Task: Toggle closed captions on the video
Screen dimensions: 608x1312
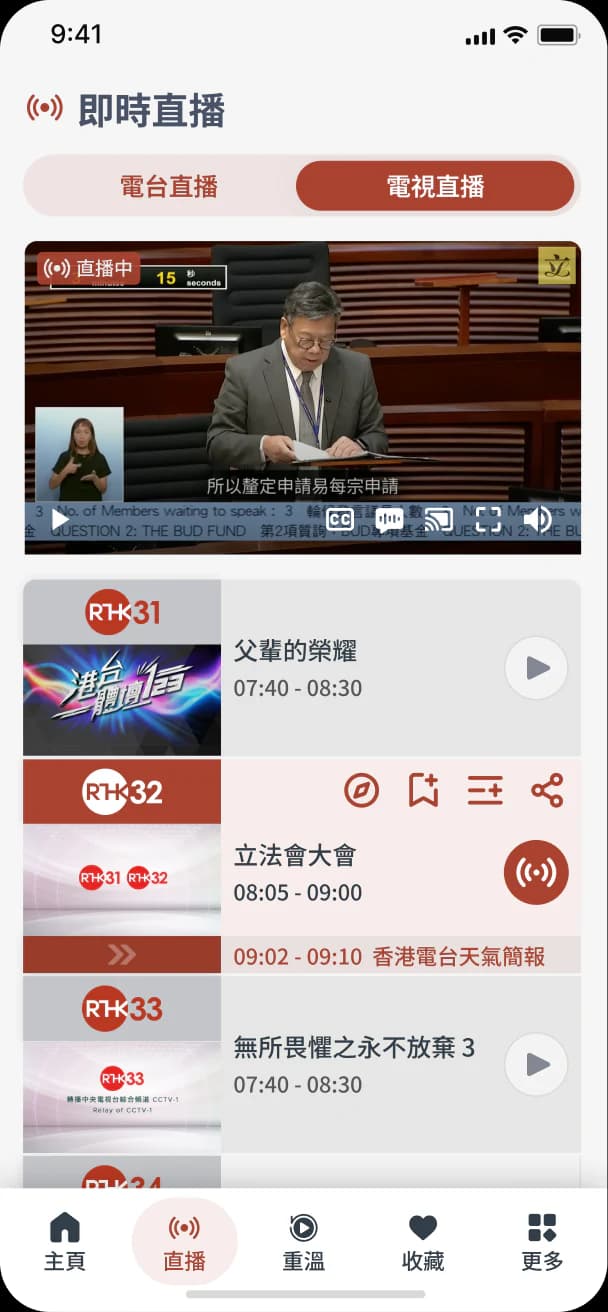Action: click(340, 519)
